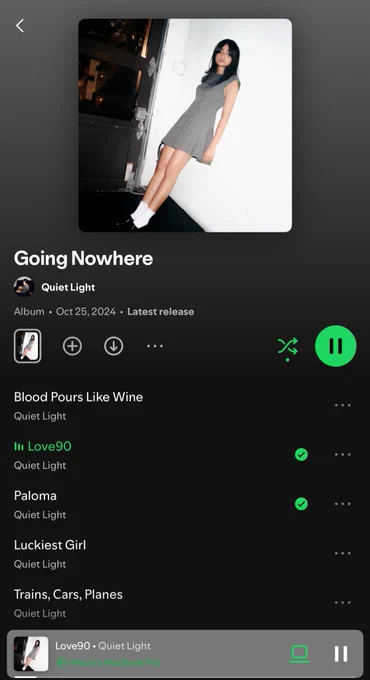Tap the green saved checkmark on Love90
This screenshot has height=680, width=370.
(301, 454)
